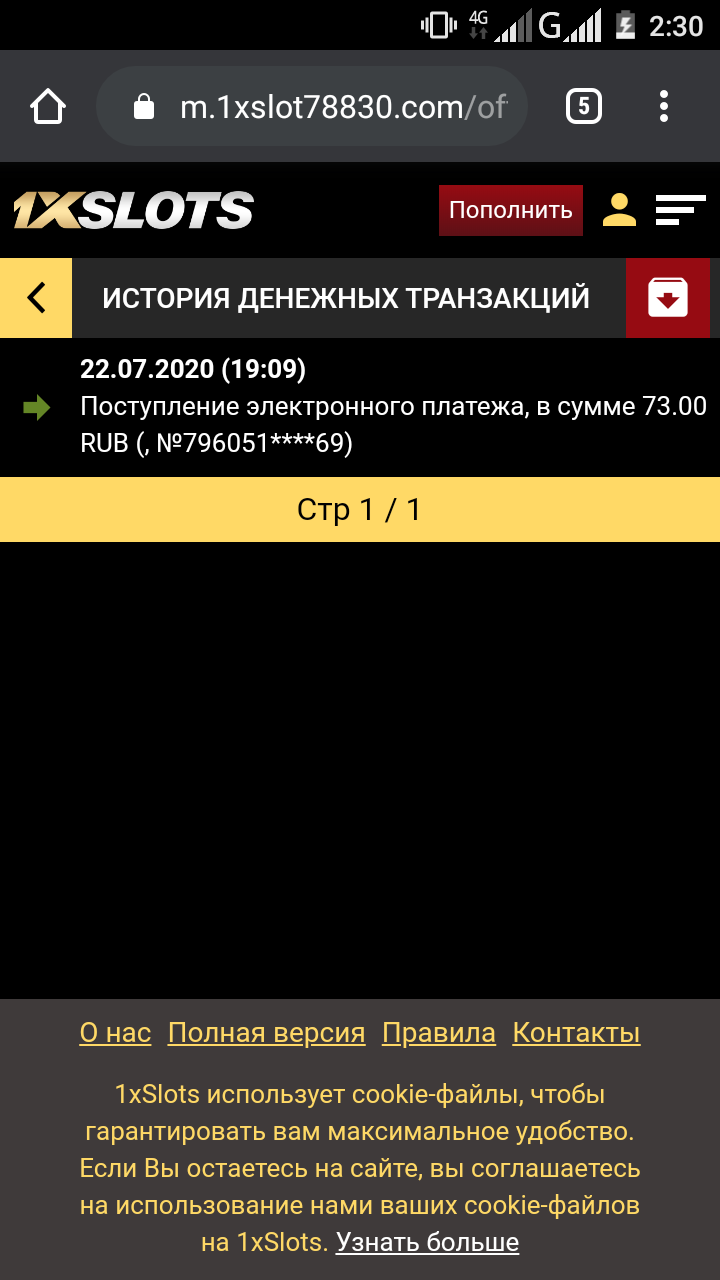This screenshot has height=1280, width=720.
Task: Open the browser tab switcher
Action: pos(584,105)
